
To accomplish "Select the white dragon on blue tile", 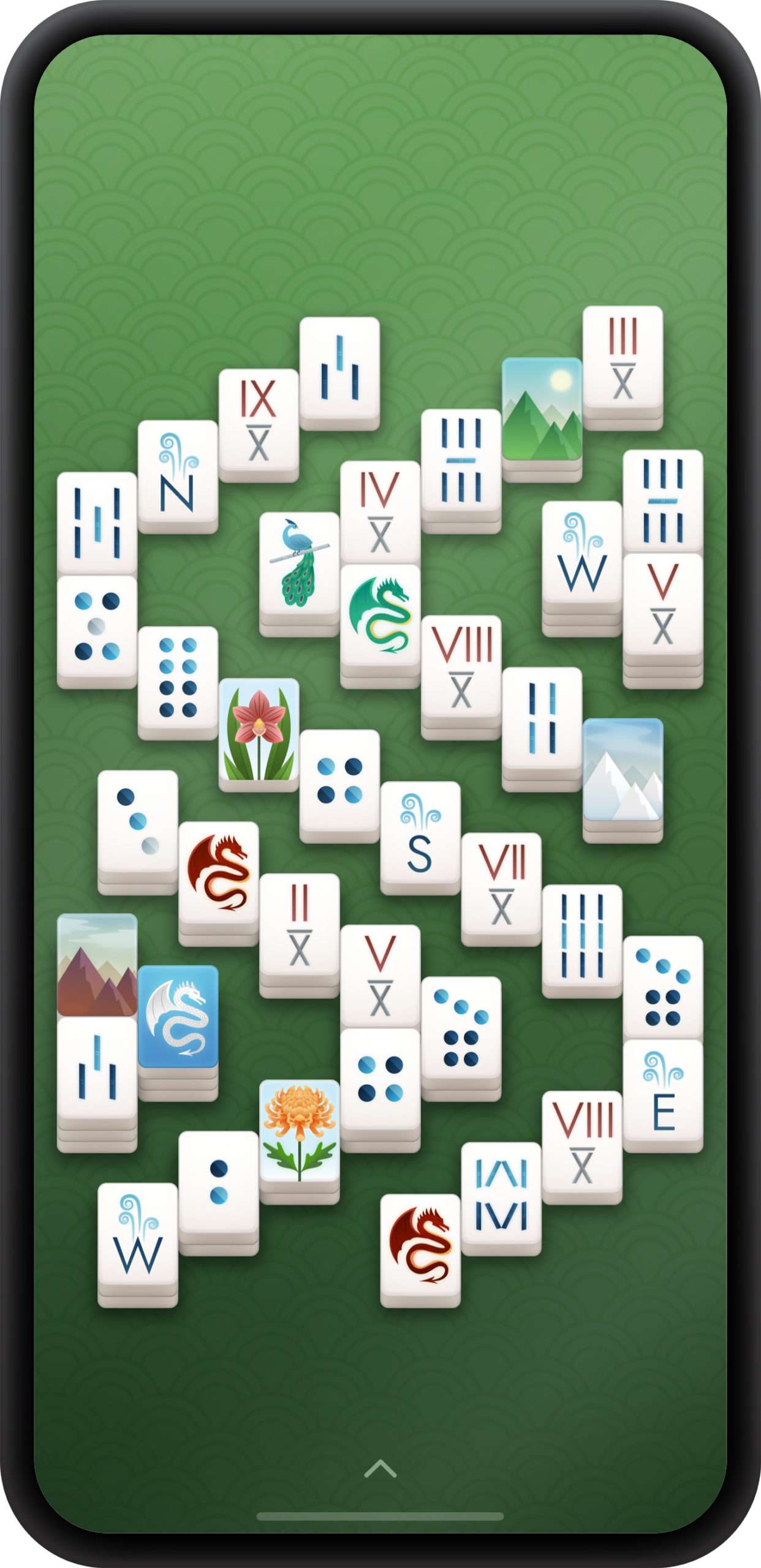I will [178, 1017].
